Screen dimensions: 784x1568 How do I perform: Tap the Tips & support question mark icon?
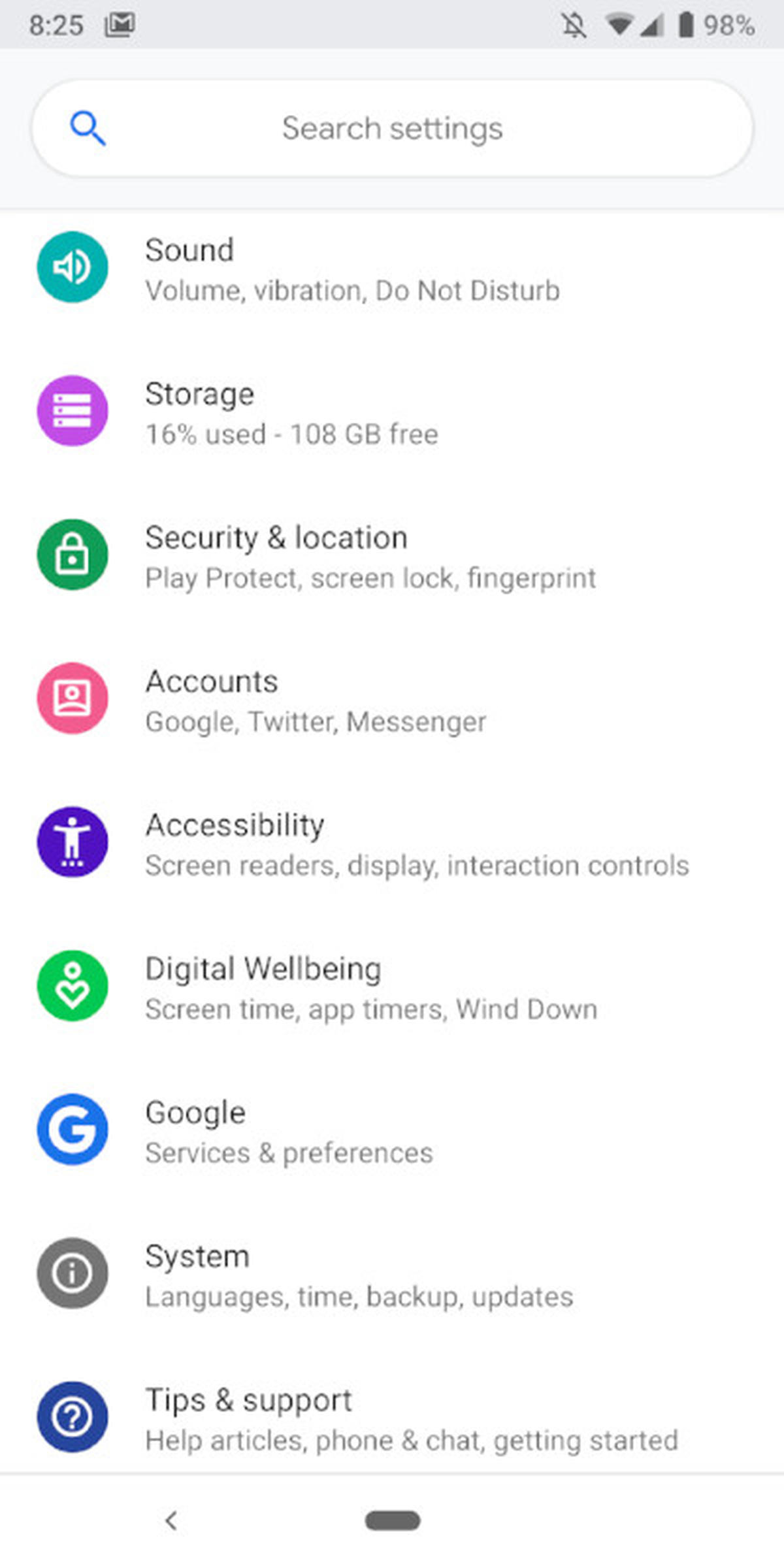tap(72, 1418)
